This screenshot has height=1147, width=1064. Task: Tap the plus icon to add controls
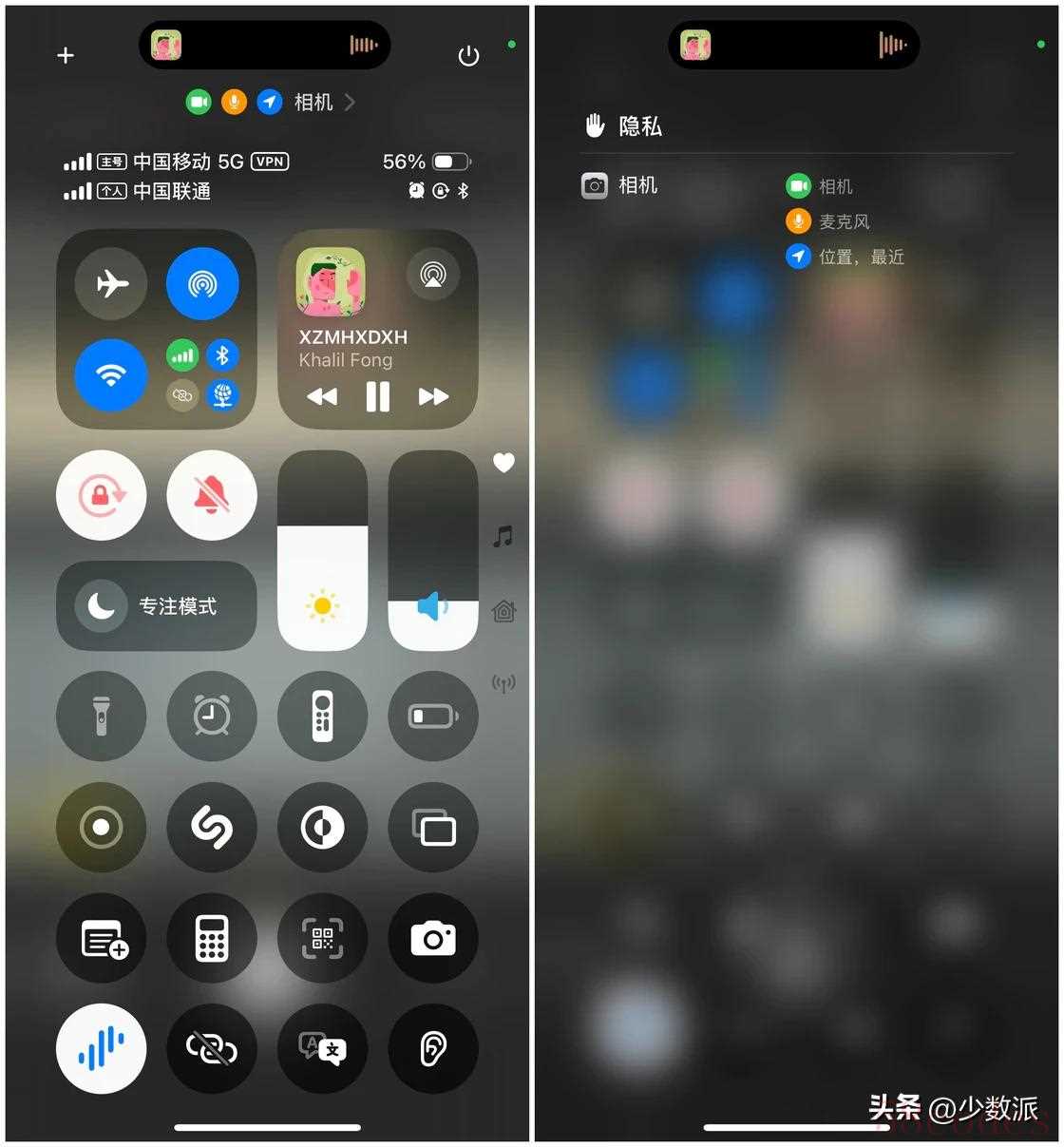click(66, 56)
